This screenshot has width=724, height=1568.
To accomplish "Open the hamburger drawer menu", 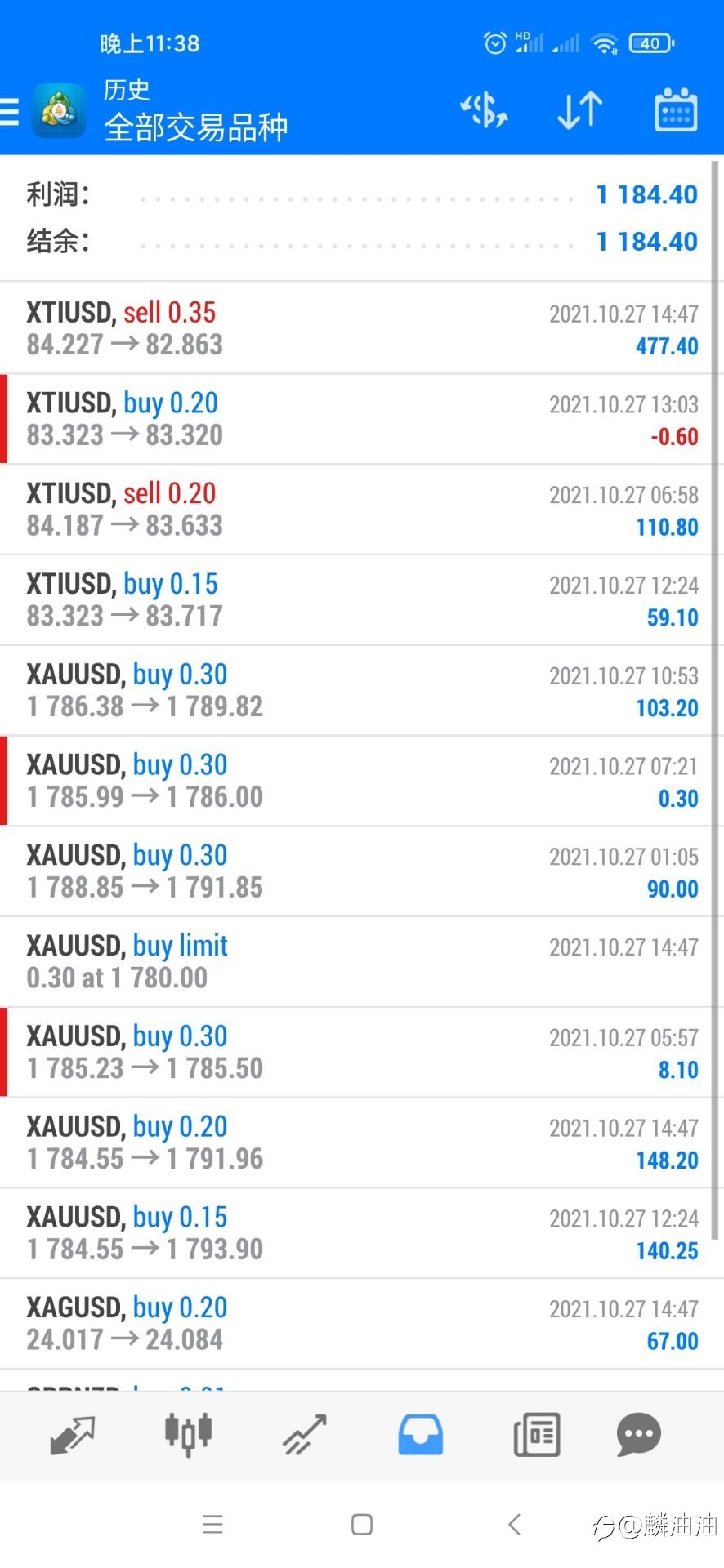I will pos(9,111).
